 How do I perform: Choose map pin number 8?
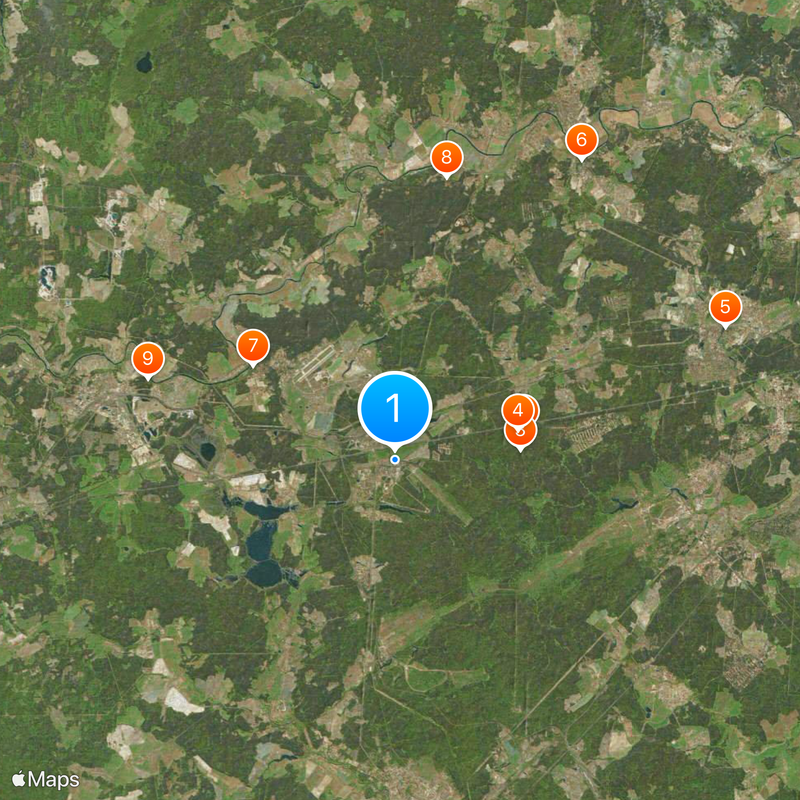coord(446,157)
